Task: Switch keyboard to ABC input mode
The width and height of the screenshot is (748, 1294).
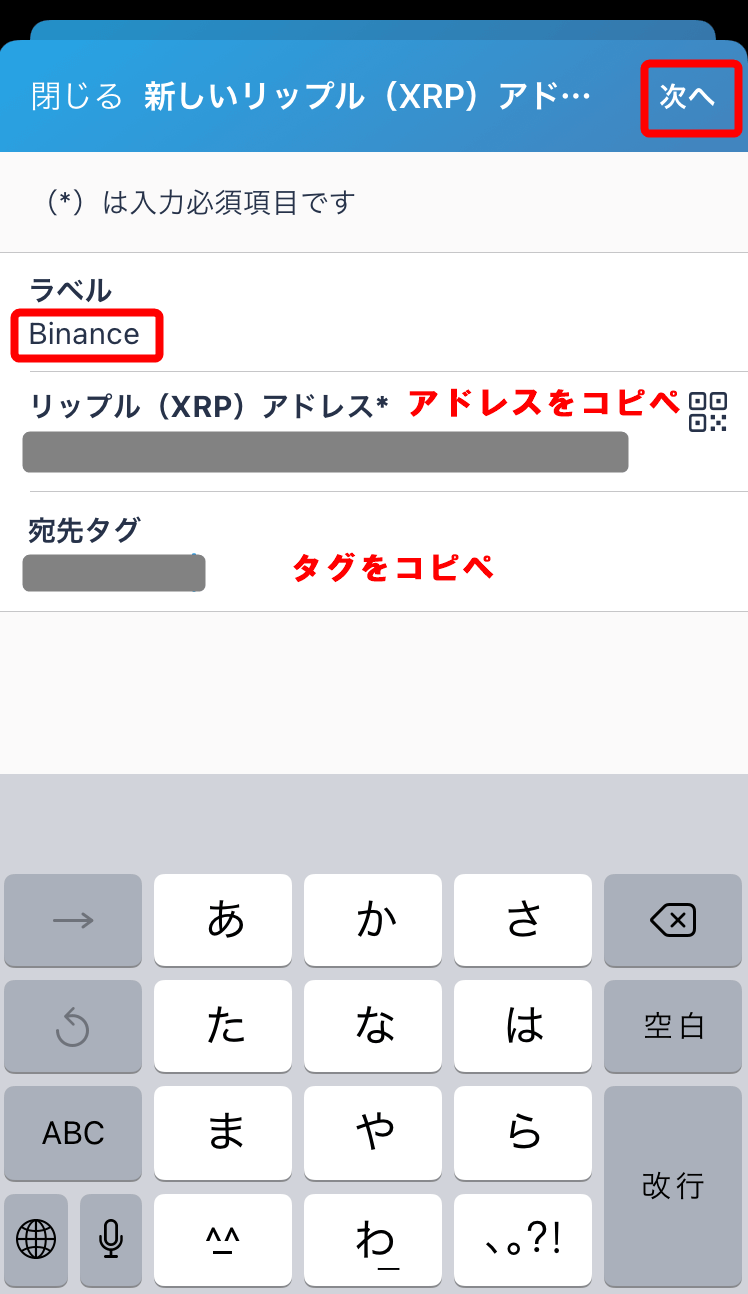Action: (72, 1133)
